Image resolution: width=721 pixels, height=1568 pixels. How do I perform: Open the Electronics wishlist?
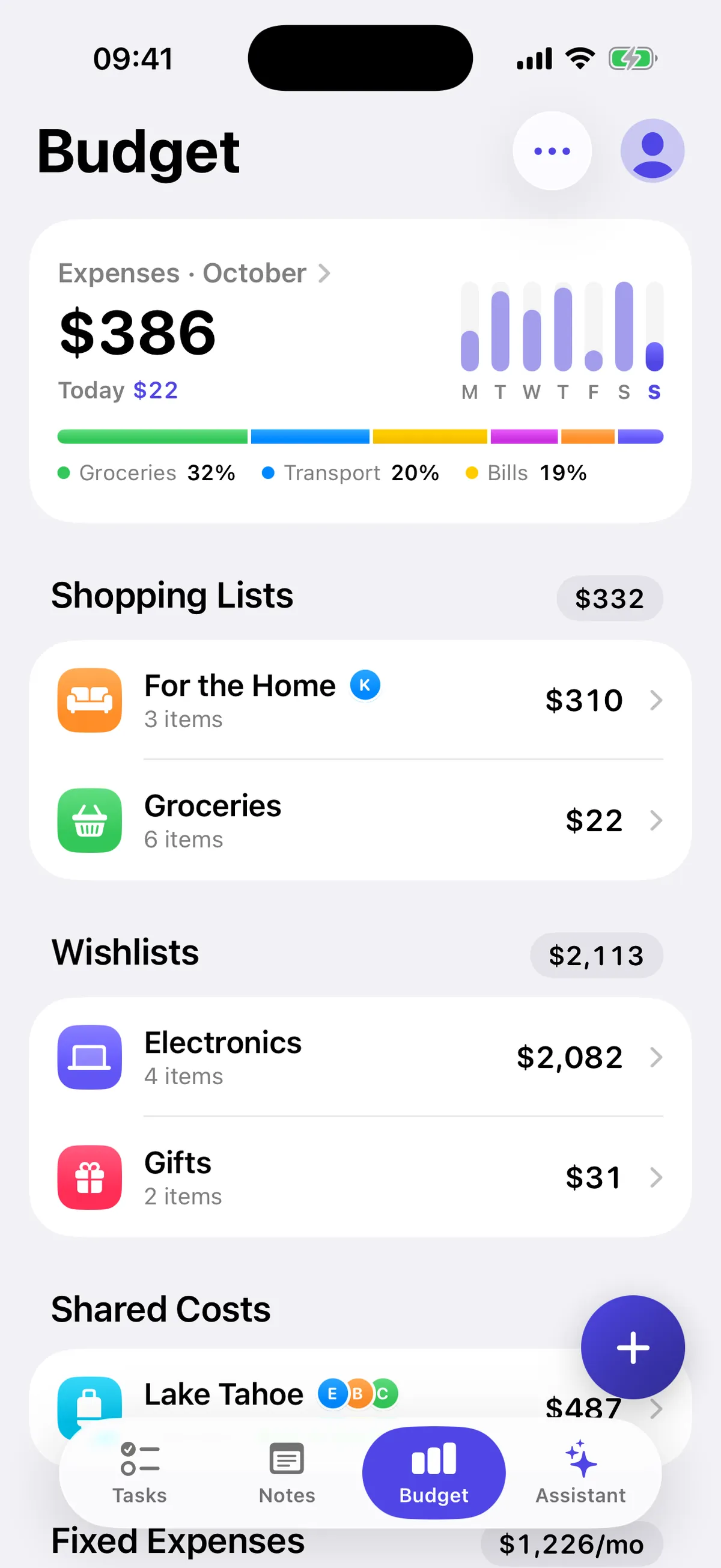[360, 1057]
